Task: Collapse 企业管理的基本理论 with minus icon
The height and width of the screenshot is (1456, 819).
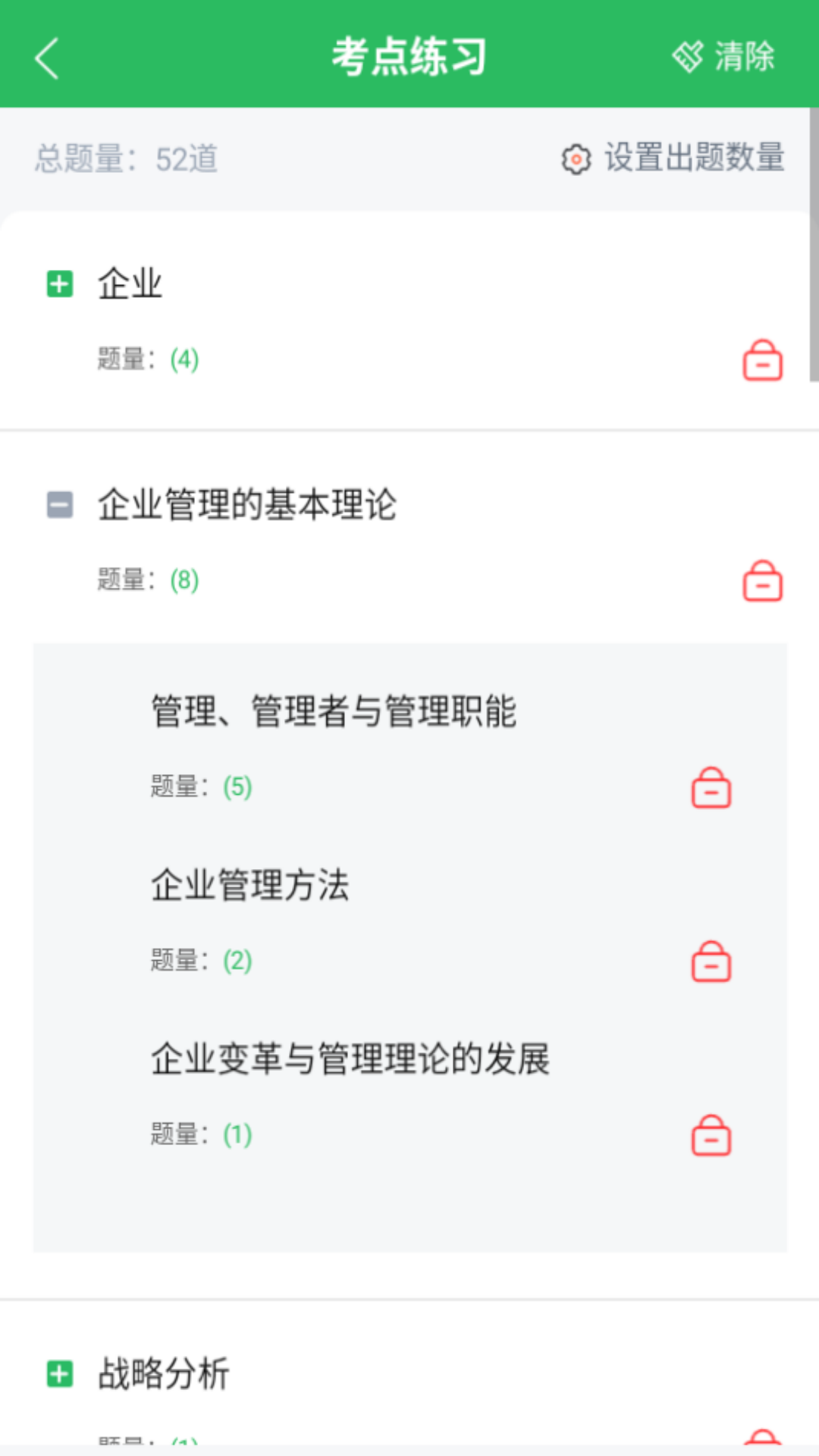Action: point(59,502)
